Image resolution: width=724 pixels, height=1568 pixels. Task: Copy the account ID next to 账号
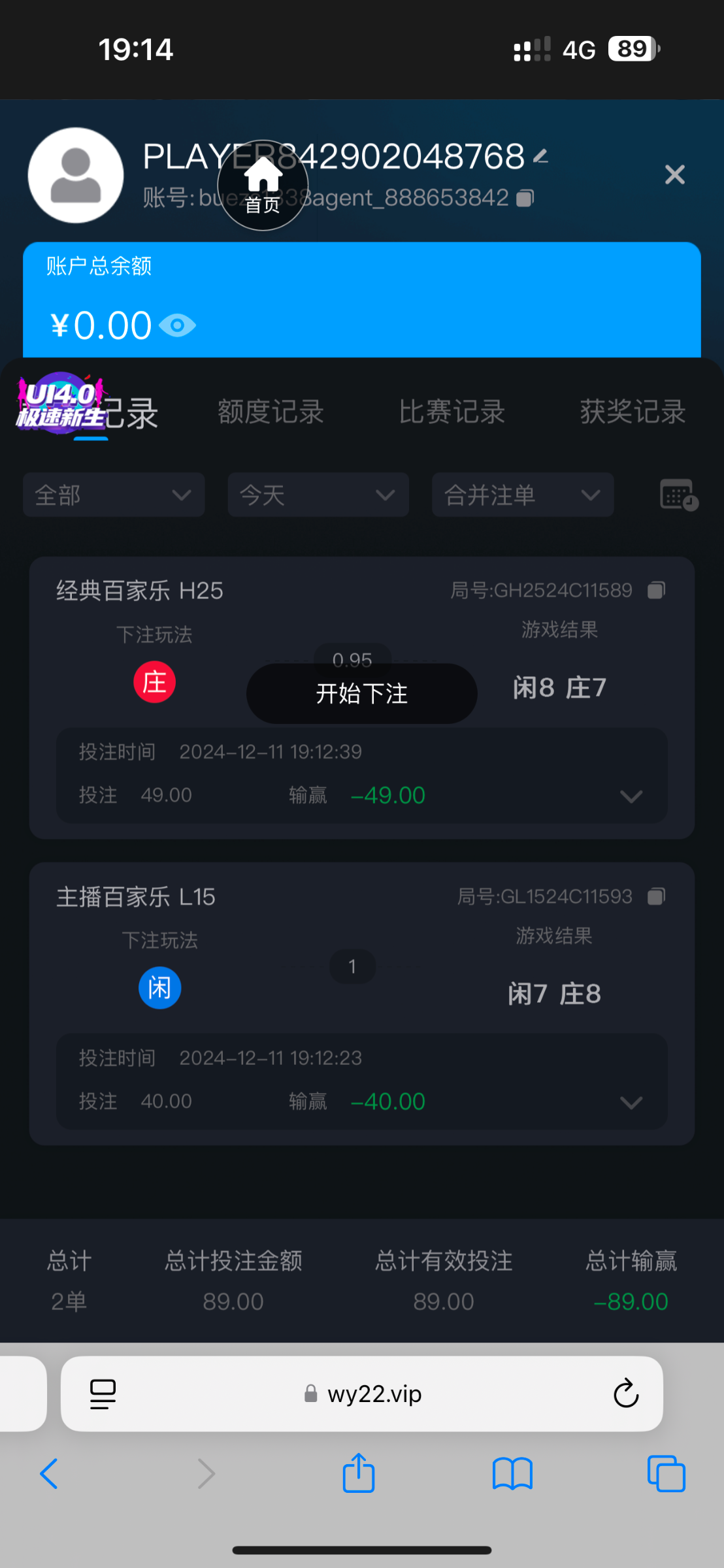pos(525,198)
